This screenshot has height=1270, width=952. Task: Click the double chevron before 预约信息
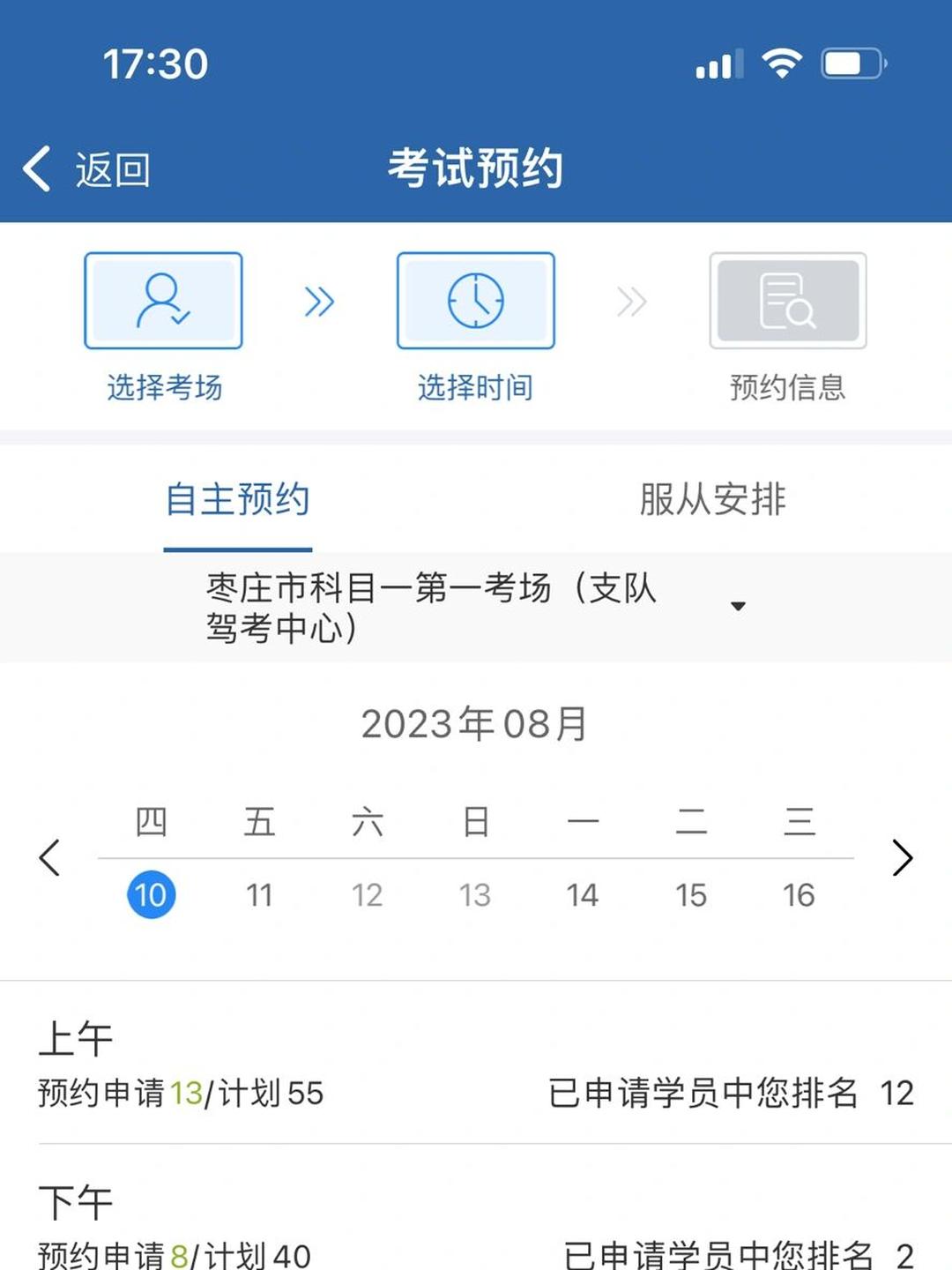pyautogui.click(x=630, y=302)
